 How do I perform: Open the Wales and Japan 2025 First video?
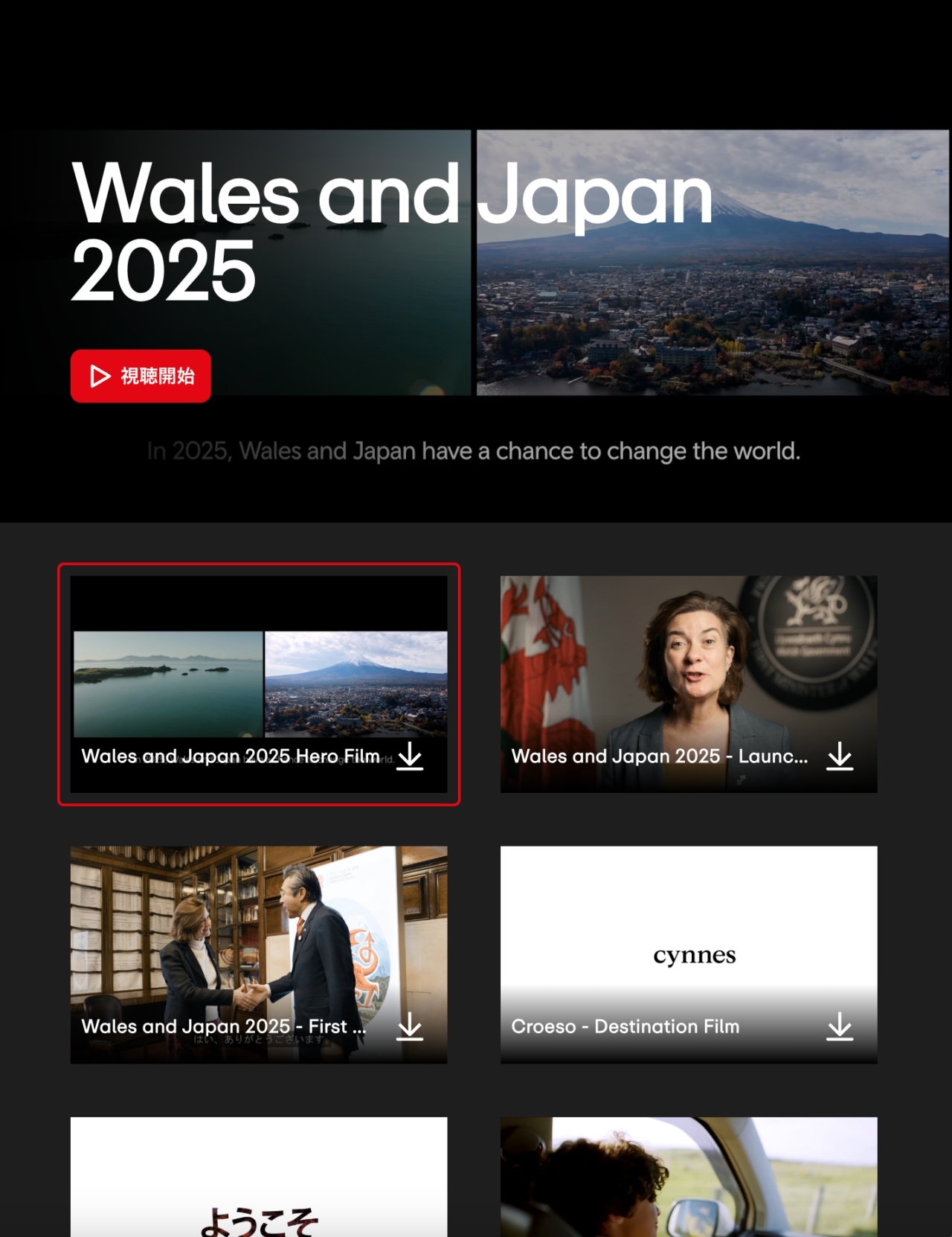tap(258, 937)
